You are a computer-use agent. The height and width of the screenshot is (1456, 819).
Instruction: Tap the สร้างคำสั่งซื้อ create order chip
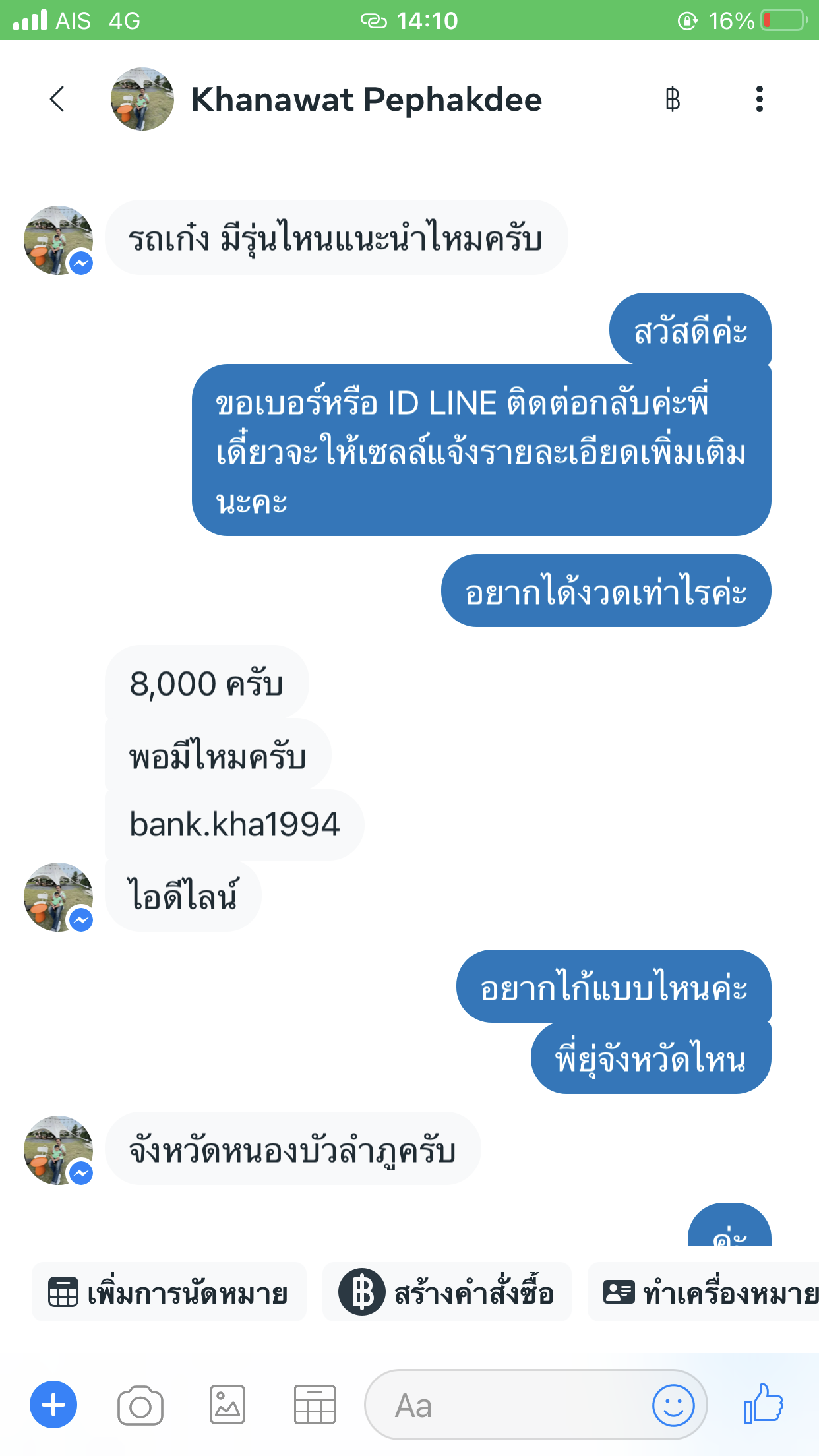point(447,1292)
